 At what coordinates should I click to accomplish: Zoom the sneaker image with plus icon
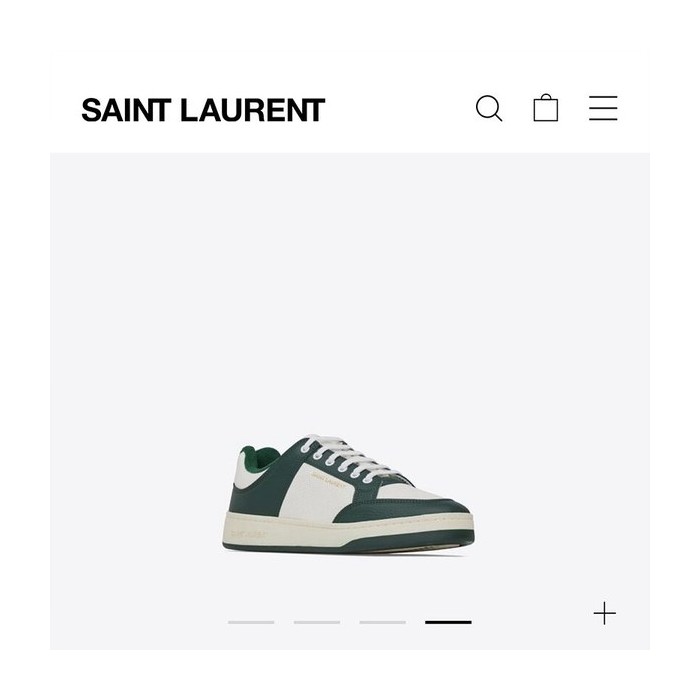tap(604, 613)
